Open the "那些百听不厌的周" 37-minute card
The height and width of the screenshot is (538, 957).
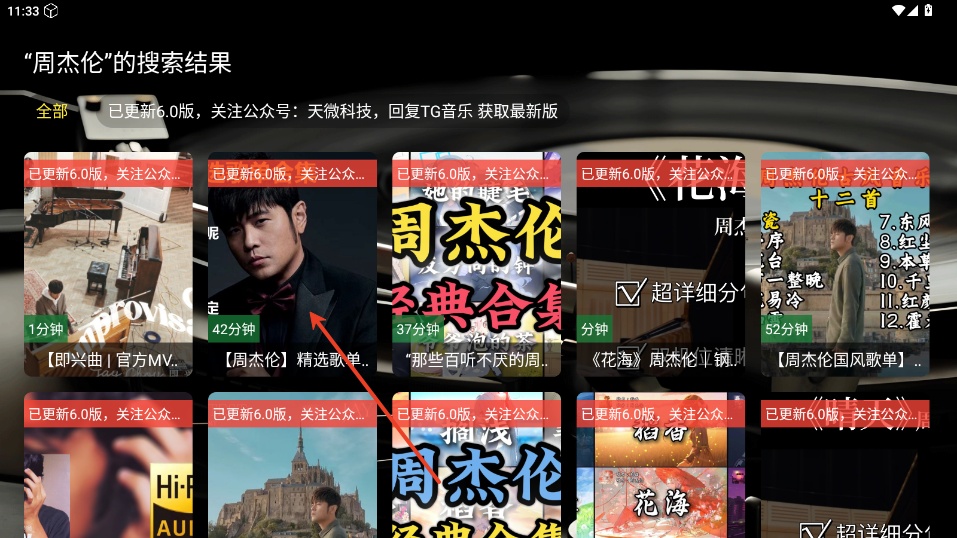click(x=476, y=264)
